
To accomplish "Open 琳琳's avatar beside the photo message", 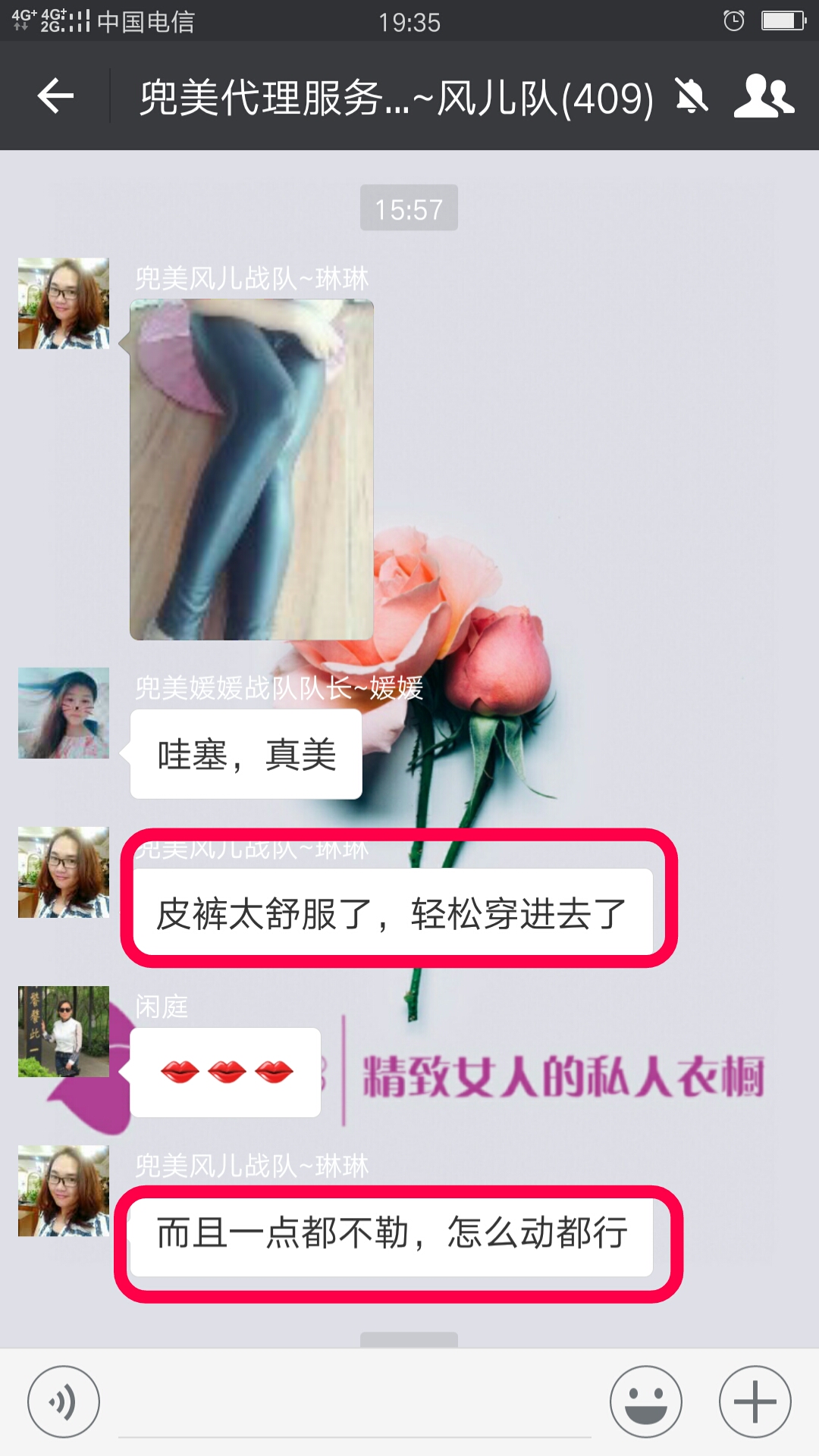I will [64, 303].
